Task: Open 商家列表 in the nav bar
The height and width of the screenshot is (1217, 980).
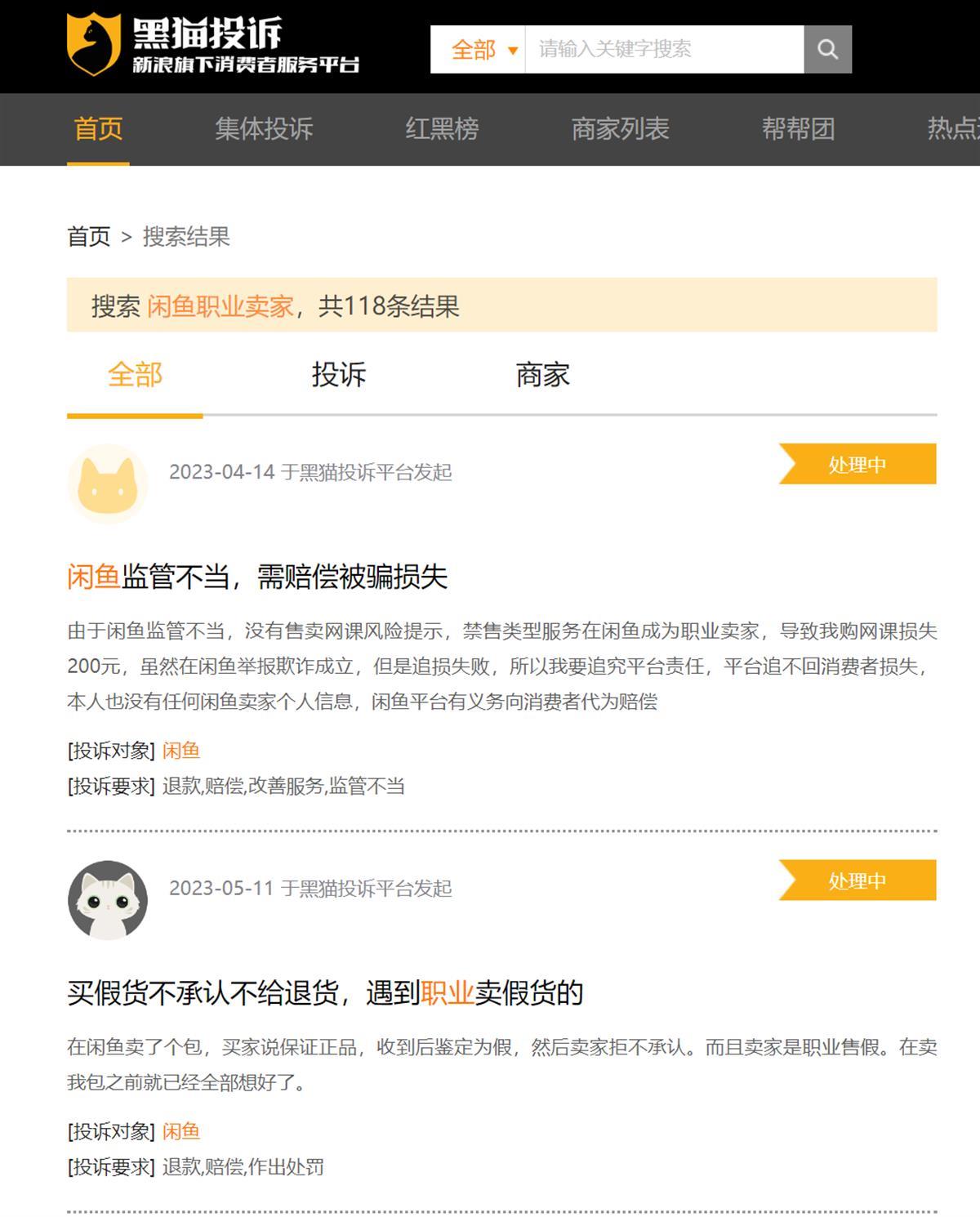Action: (x=620, y=128)
